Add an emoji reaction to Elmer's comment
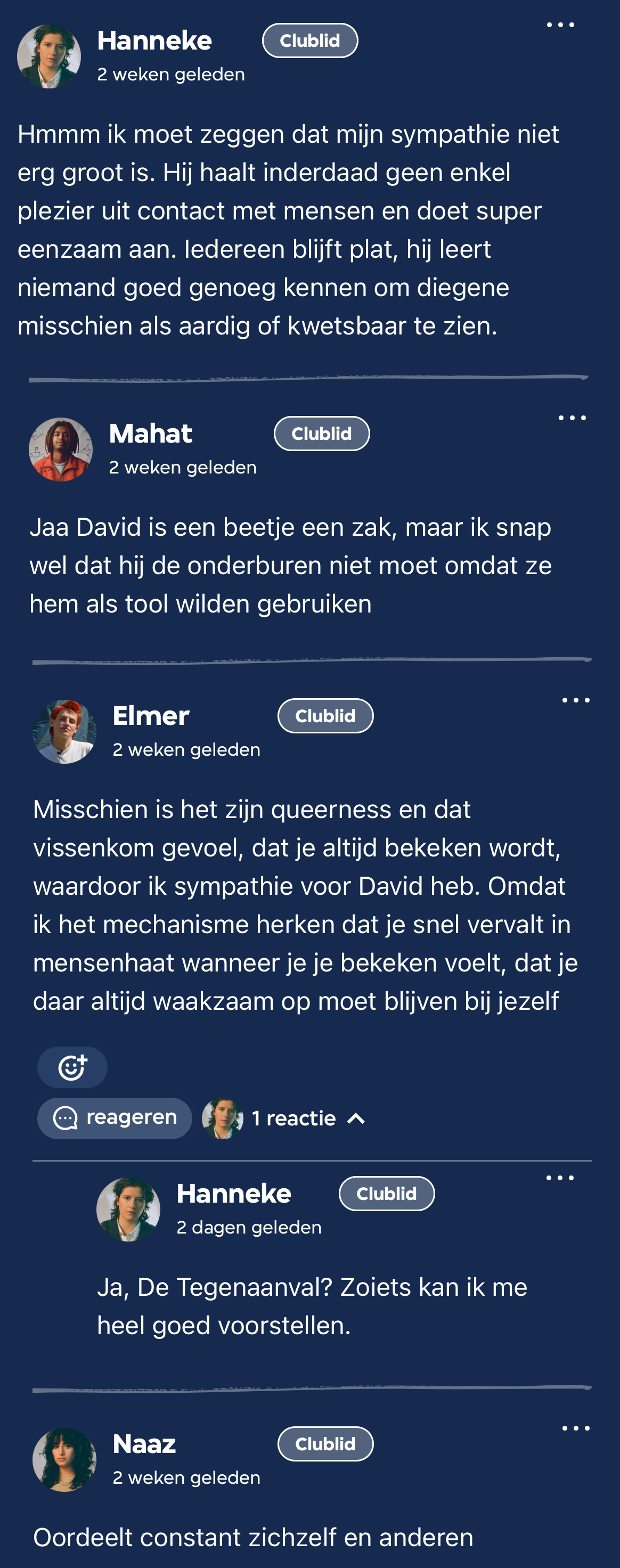The width and height of the screenshot is (620, 1568). click(72, 1067)
